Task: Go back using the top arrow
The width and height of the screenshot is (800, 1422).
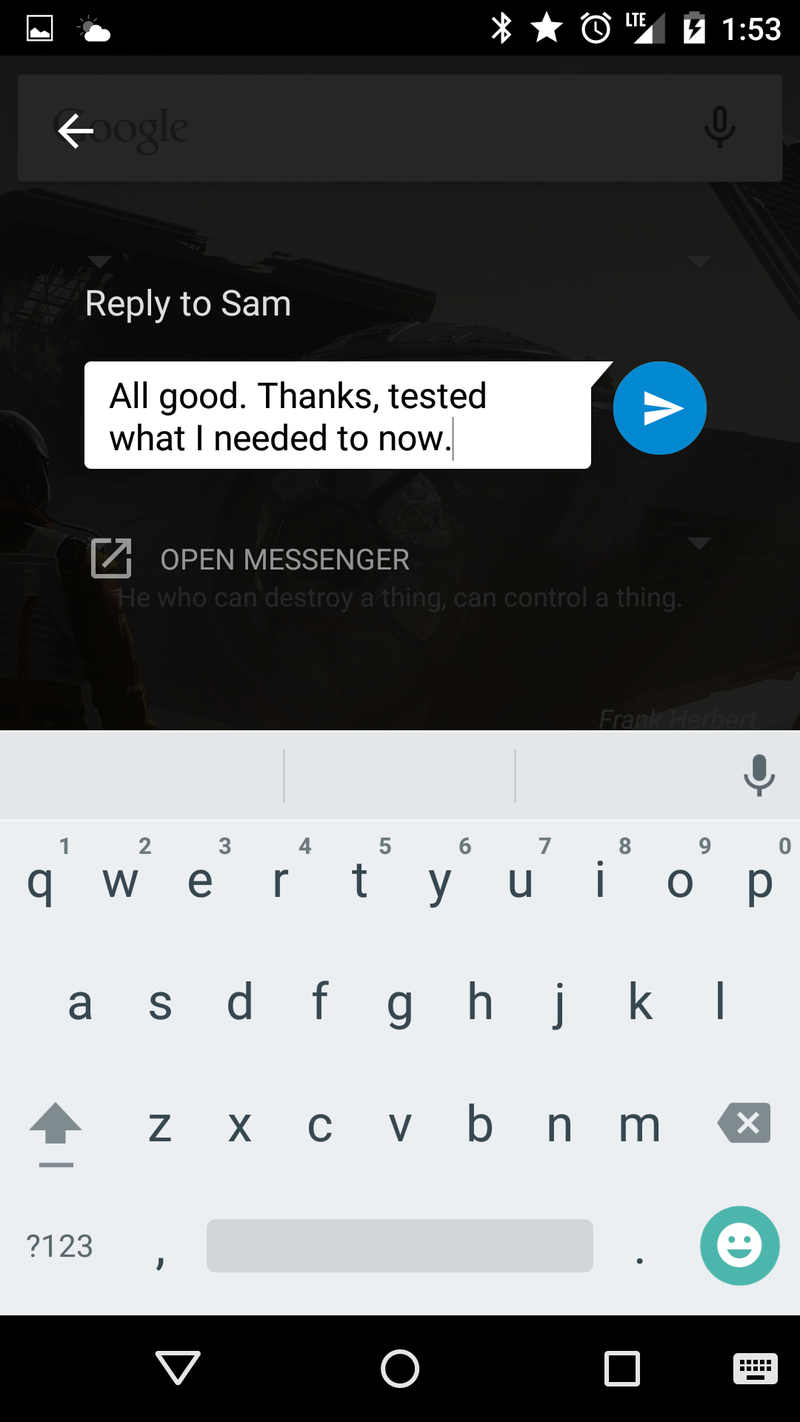Action: (75, 130)
